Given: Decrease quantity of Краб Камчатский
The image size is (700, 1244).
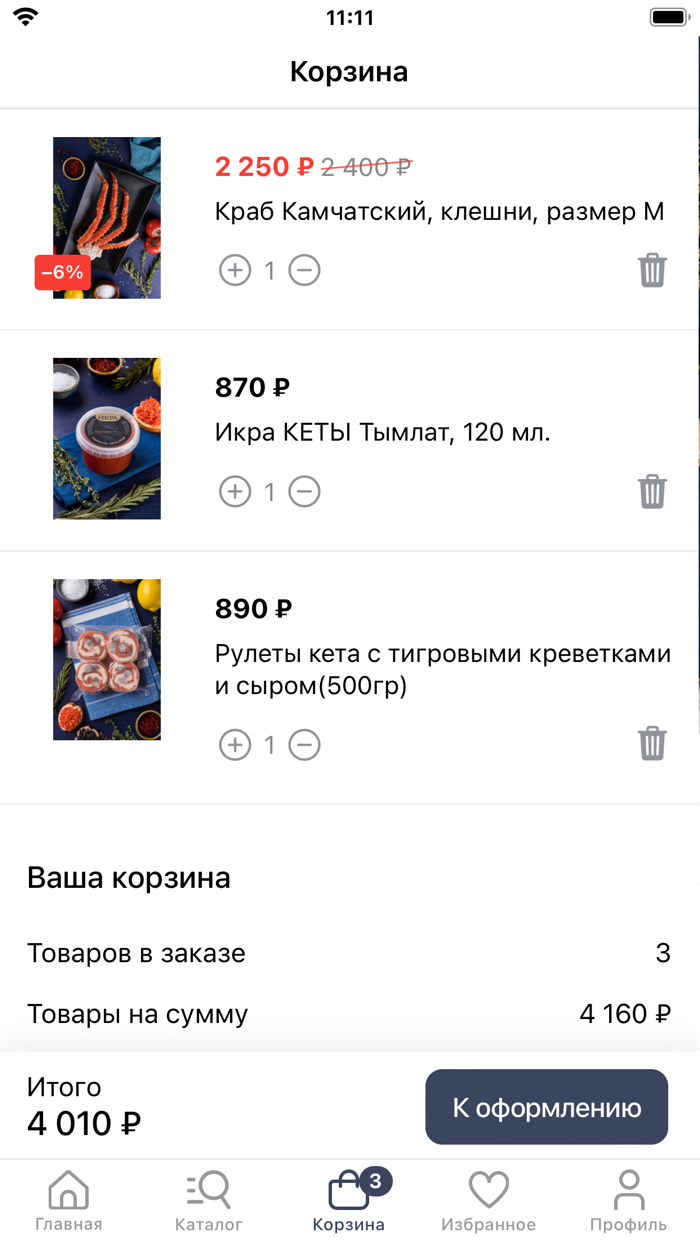Looking at the screenshot, I should point(305,270).
